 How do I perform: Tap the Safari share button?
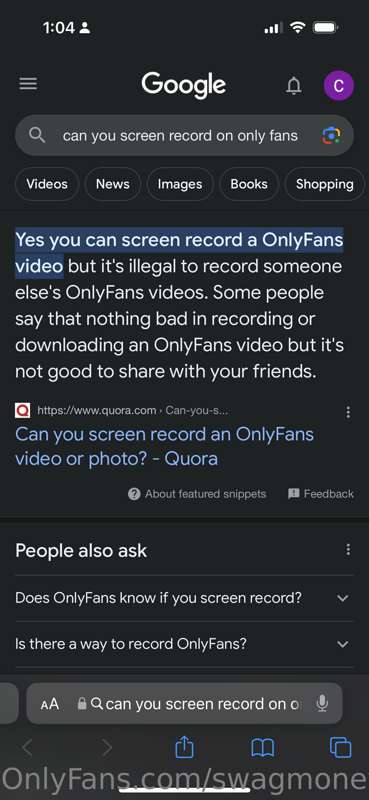(x=185, y=748)
